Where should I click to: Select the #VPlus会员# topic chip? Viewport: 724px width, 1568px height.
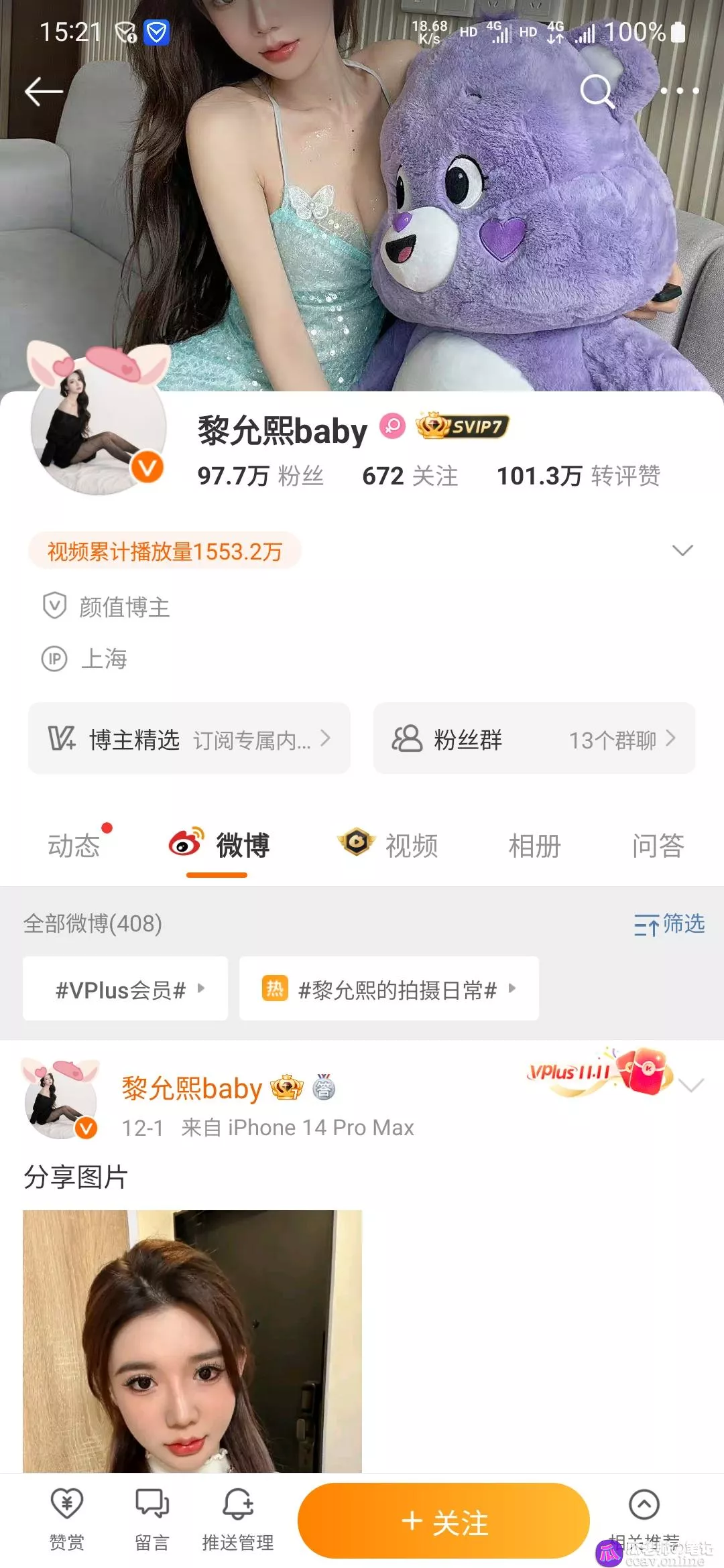click(125, 989)
